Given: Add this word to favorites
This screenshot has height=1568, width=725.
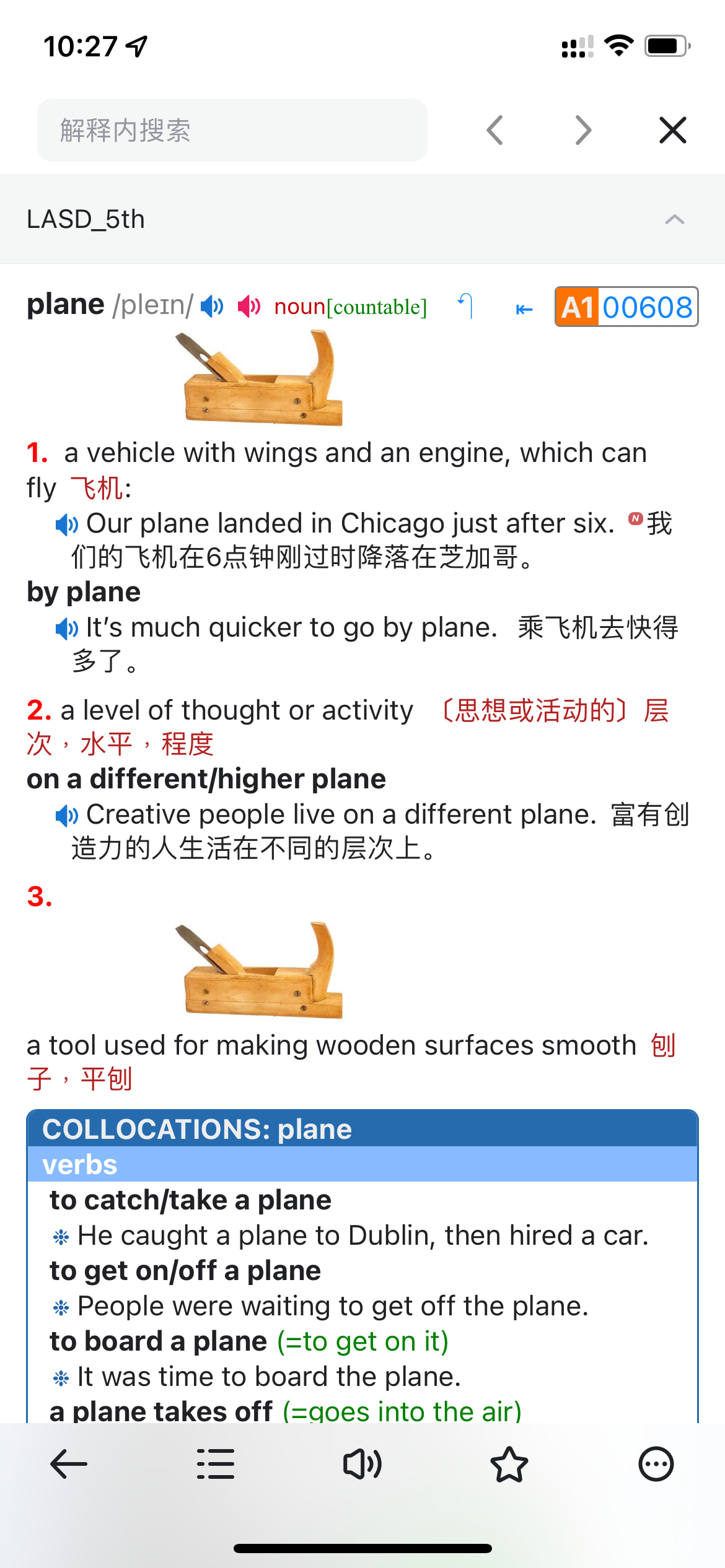Looking at the screenshot, I should click(509, 1464).
